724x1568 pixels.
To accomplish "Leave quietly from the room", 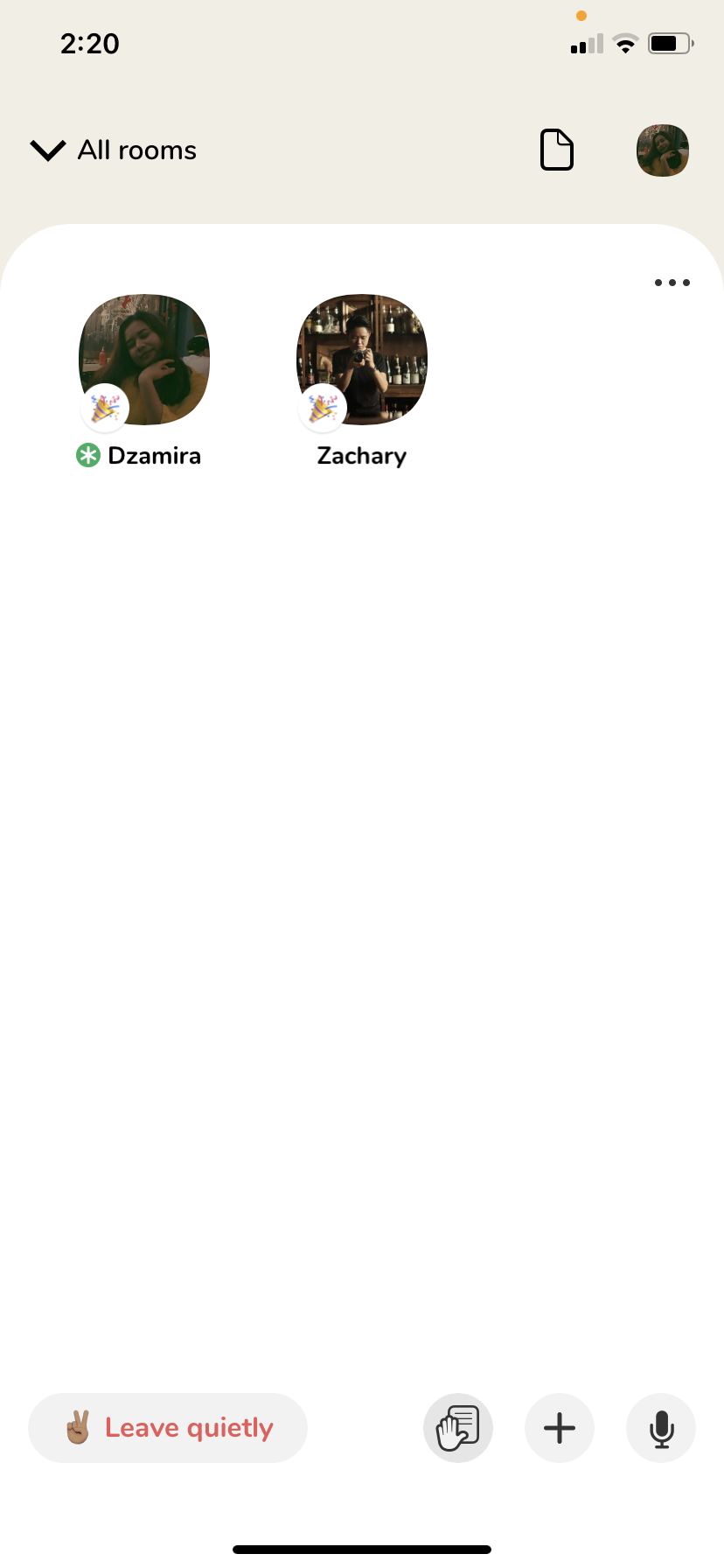I will click(168, 1428).
